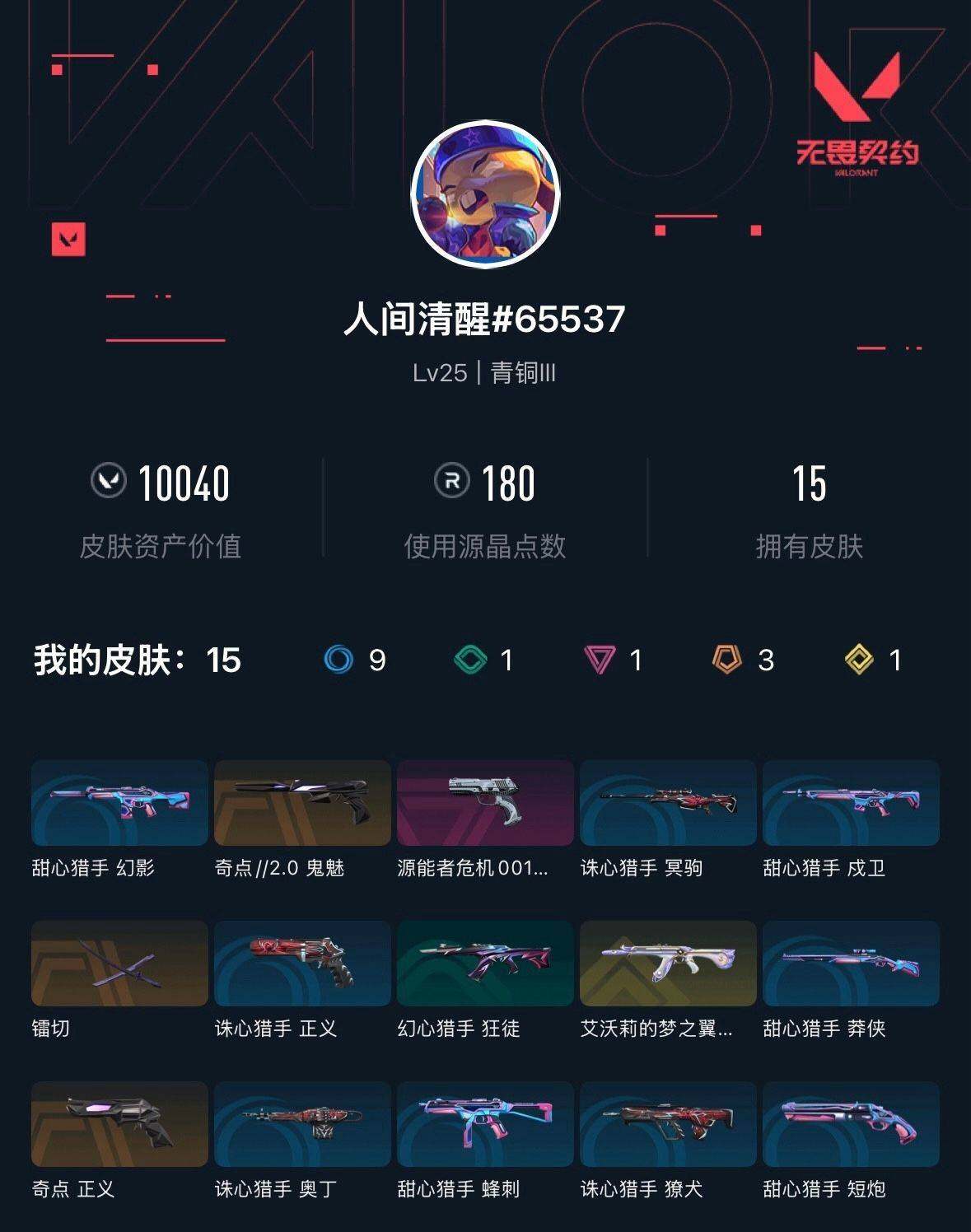Click the Valorant icon beside 10040

click(108, 485)
